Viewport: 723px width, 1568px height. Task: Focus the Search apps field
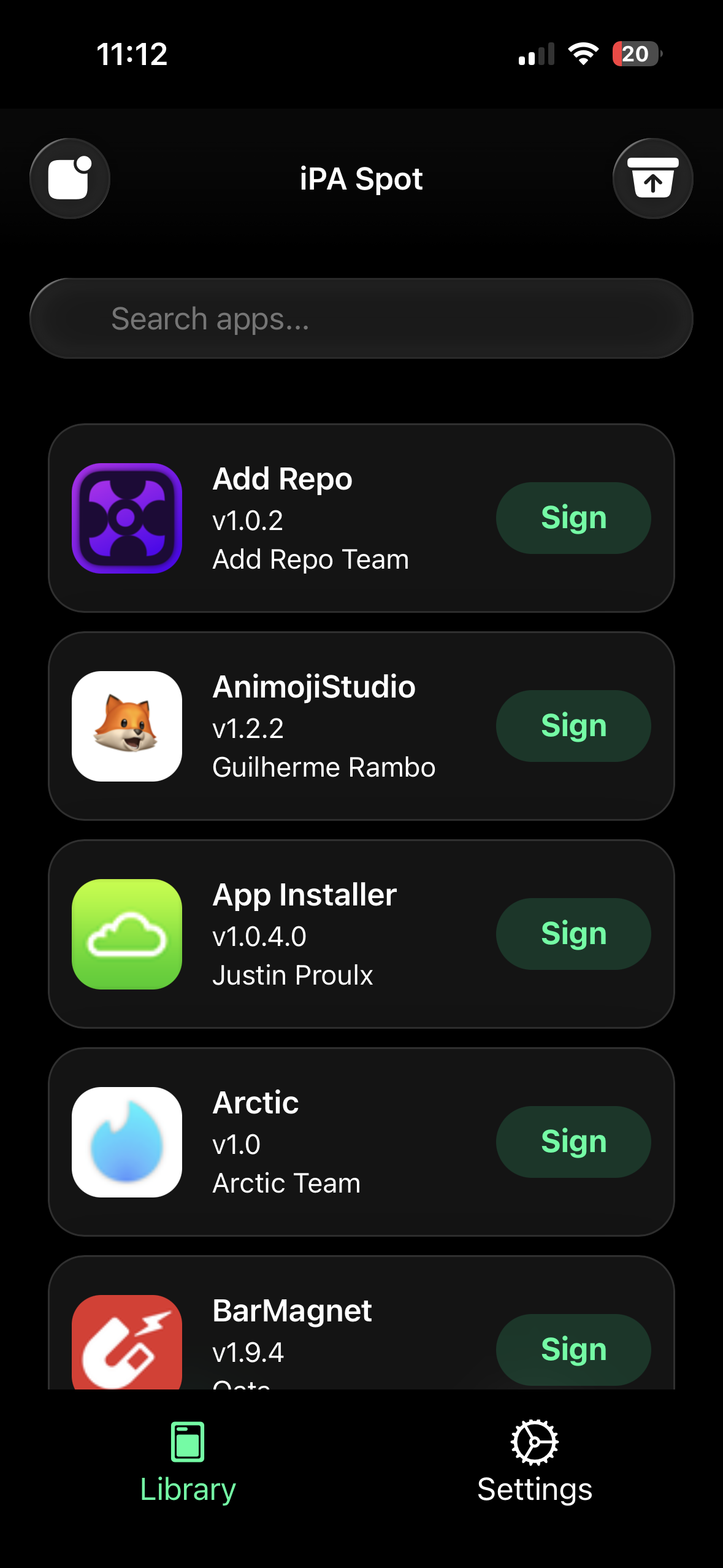tap(361, 318)
